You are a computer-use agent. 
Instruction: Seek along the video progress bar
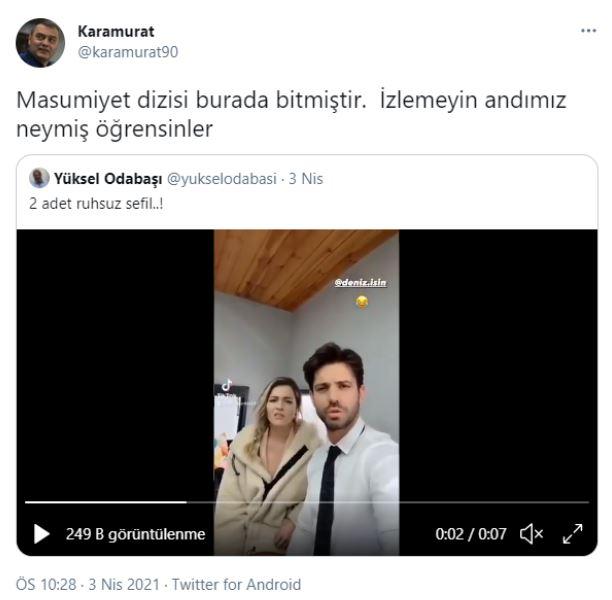tap(300, 502)
